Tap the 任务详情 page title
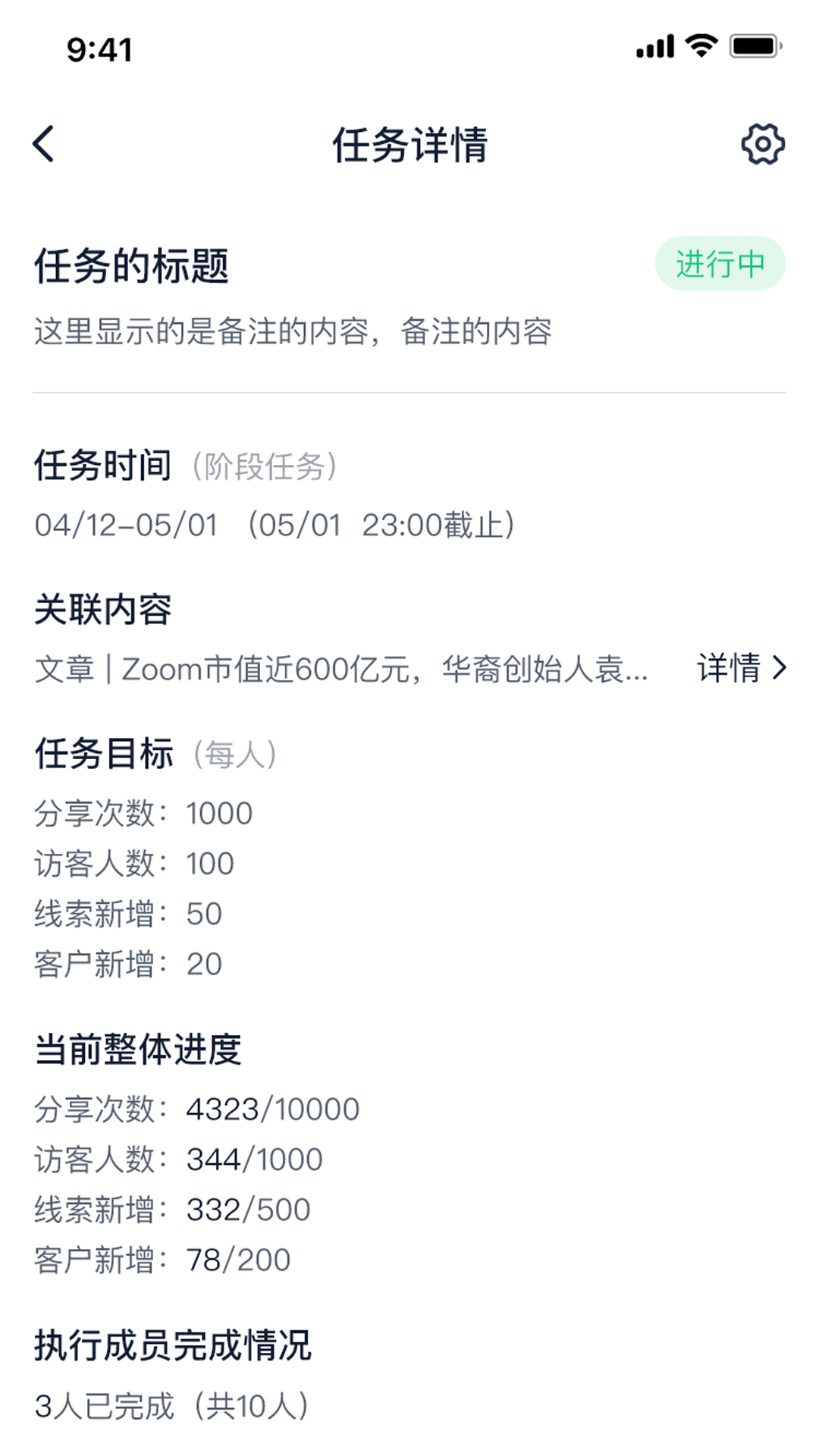 [409, 144]
